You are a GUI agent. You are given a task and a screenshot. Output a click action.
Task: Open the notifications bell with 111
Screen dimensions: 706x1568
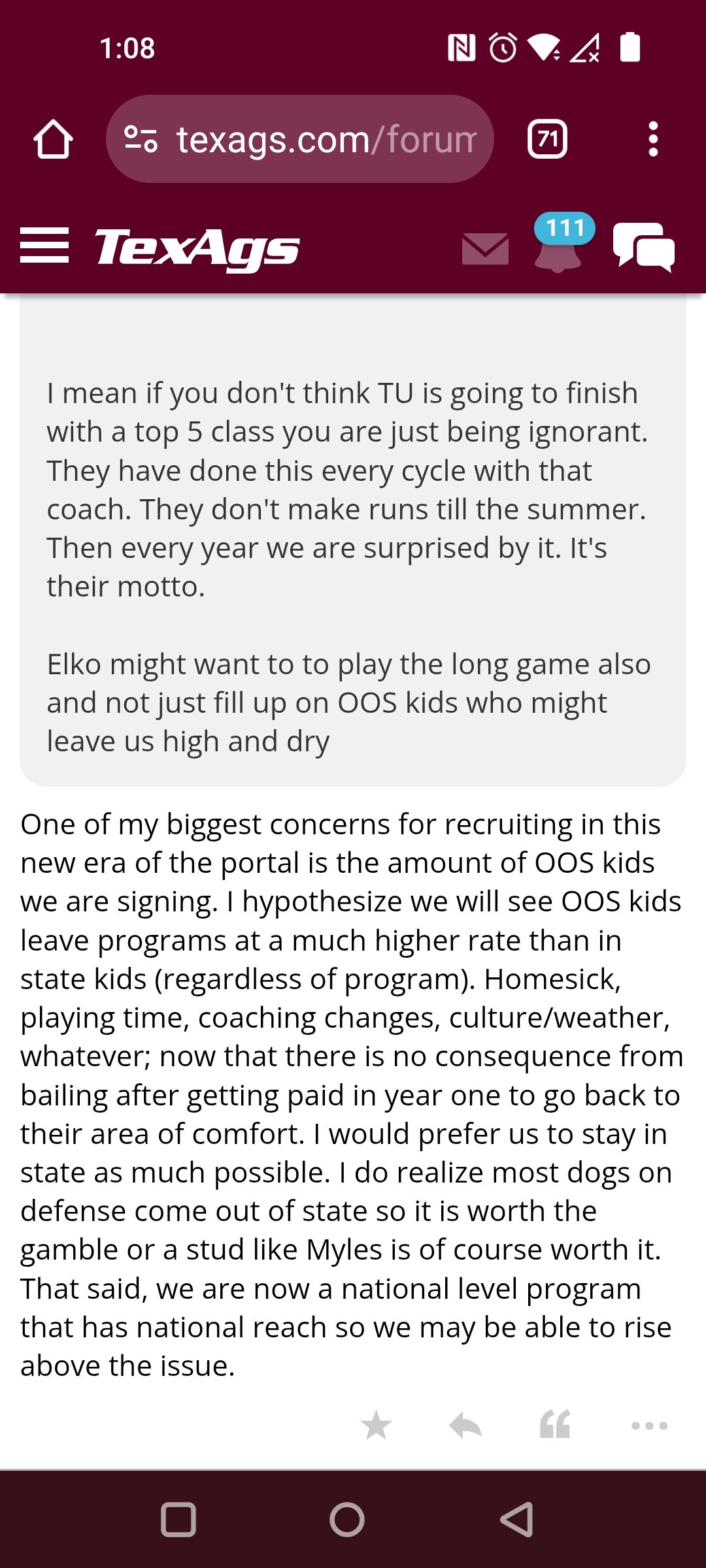coord(559,243)
